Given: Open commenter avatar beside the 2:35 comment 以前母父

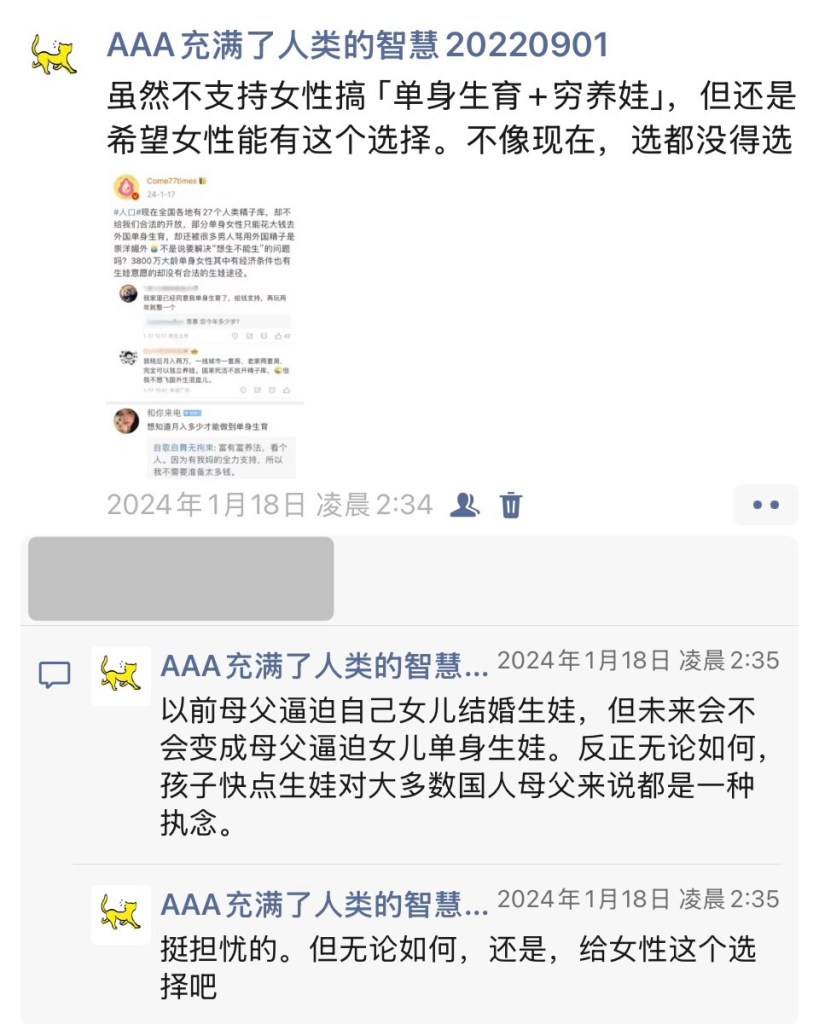Looking at the screenshot, I should pos(121,676).
